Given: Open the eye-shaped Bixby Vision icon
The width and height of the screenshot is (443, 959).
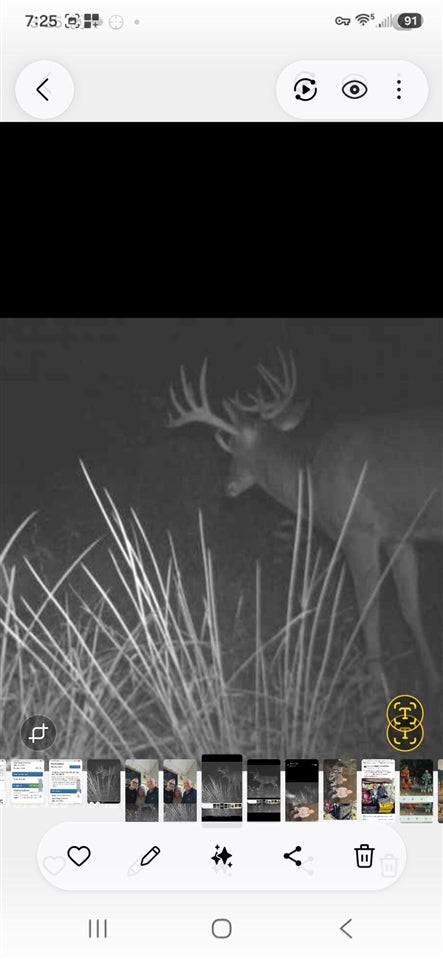Looking at the screenshot, I should (354, 90).
